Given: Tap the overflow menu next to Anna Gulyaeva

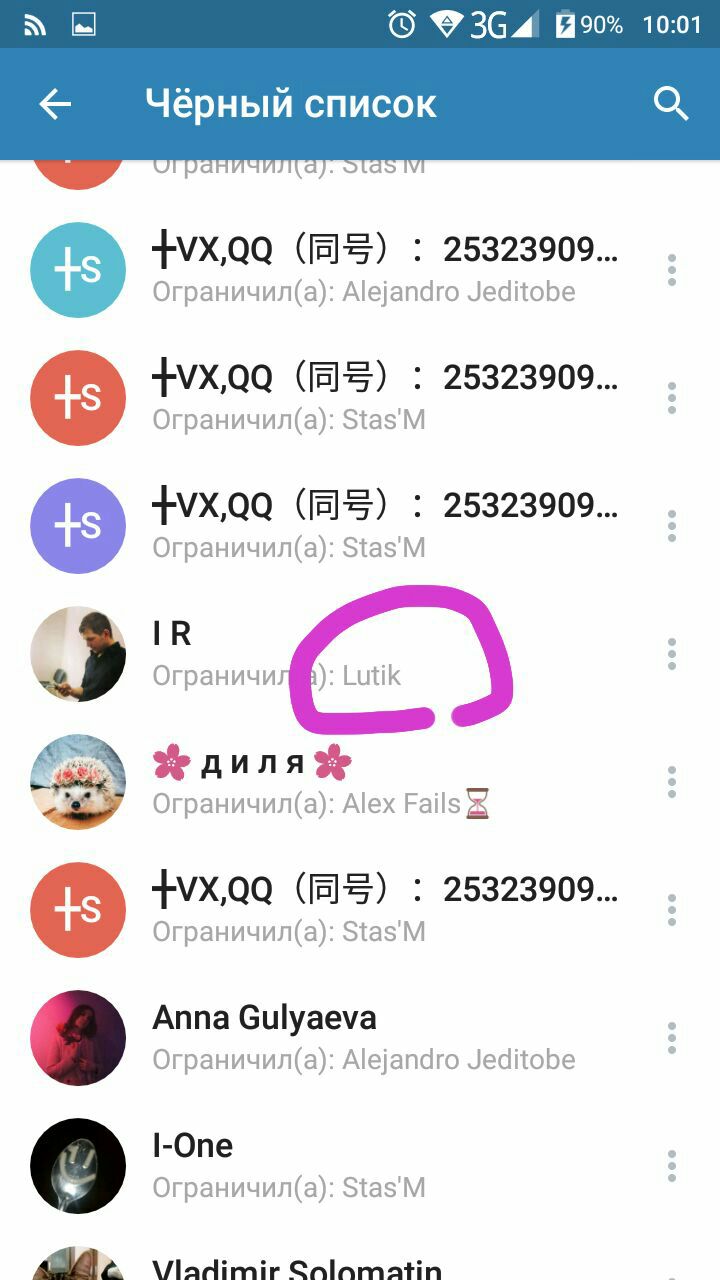Looking at the screenshot, I should pos(672,1038).
